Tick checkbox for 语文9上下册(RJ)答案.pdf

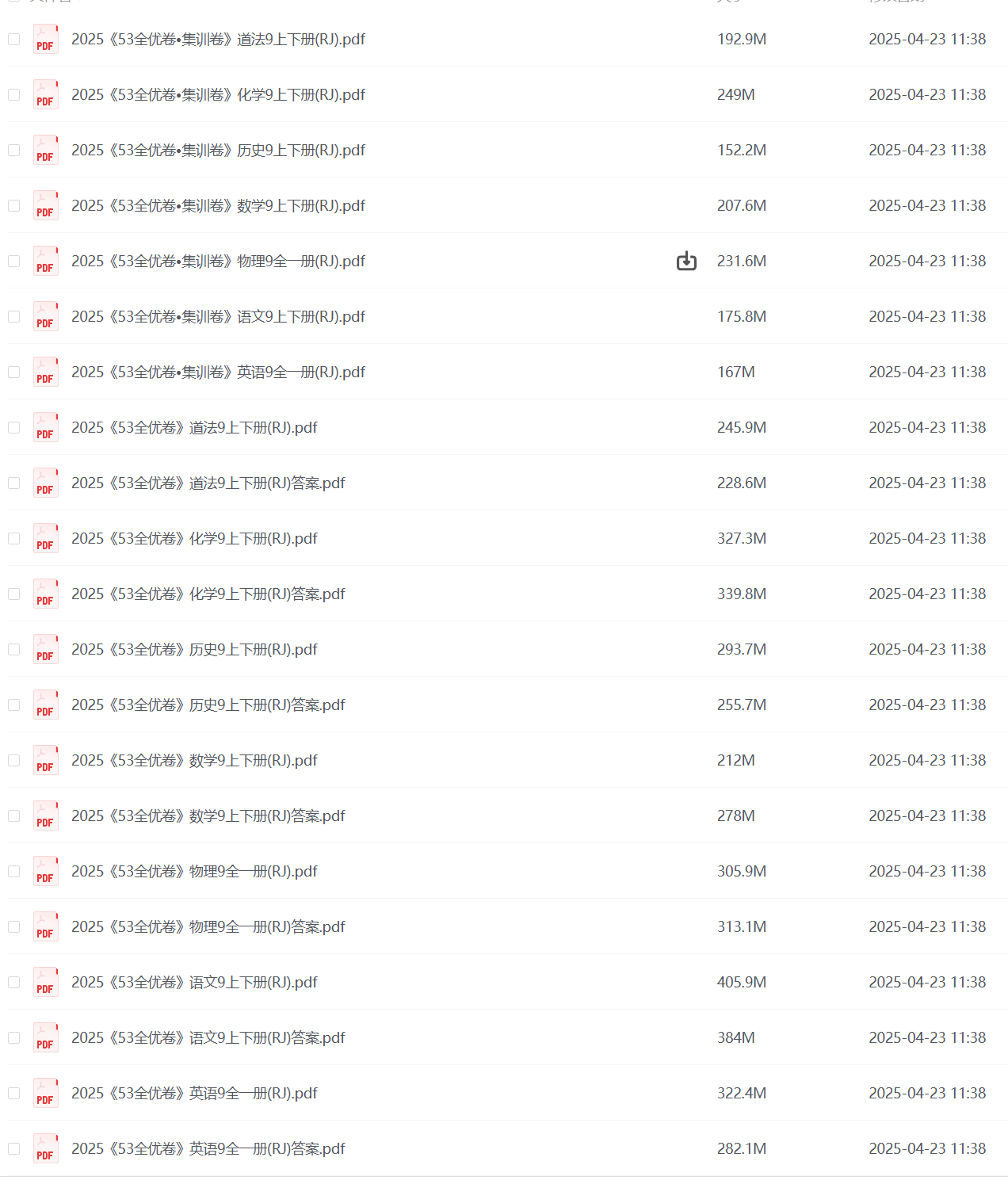[x=14, y=1038]
